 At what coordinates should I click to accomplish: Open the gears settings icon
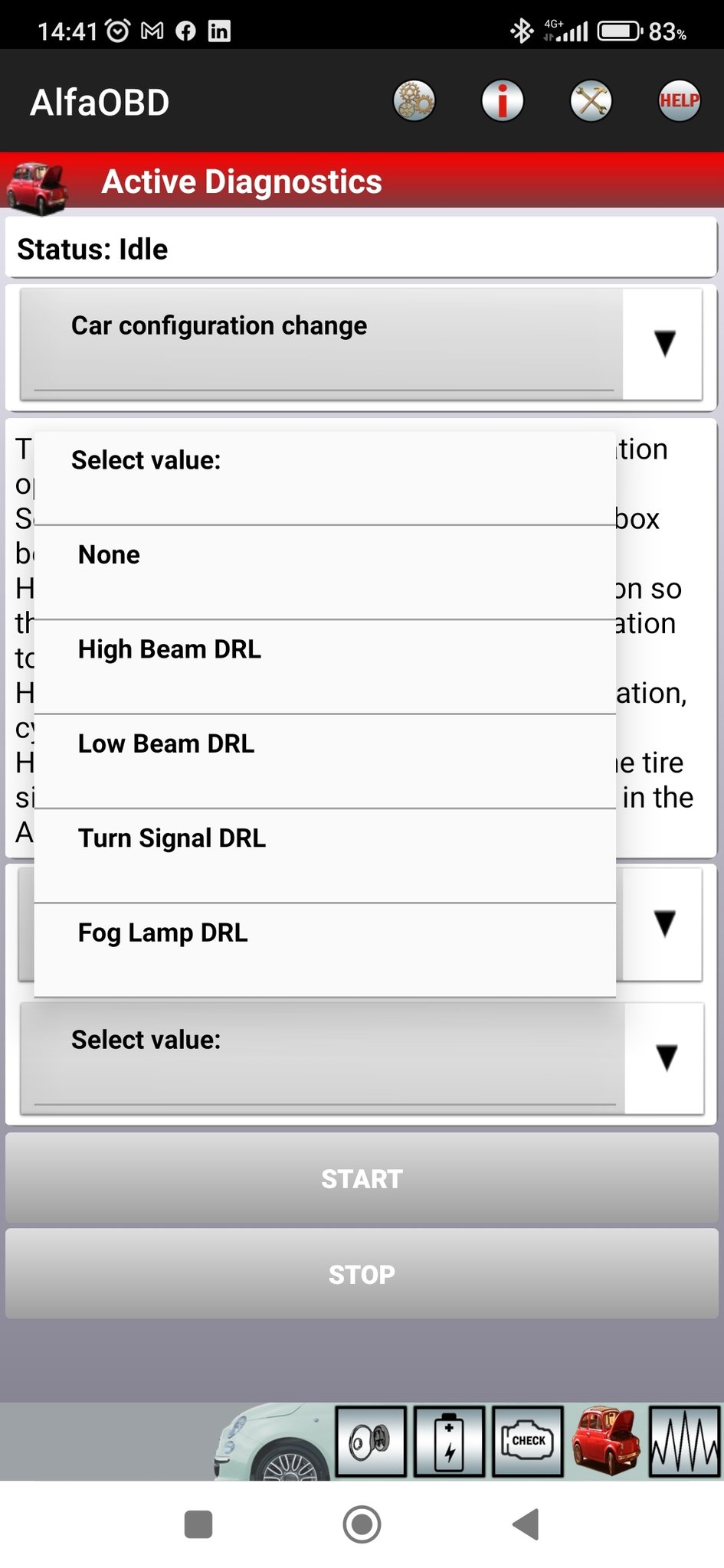tap(414, 100)
